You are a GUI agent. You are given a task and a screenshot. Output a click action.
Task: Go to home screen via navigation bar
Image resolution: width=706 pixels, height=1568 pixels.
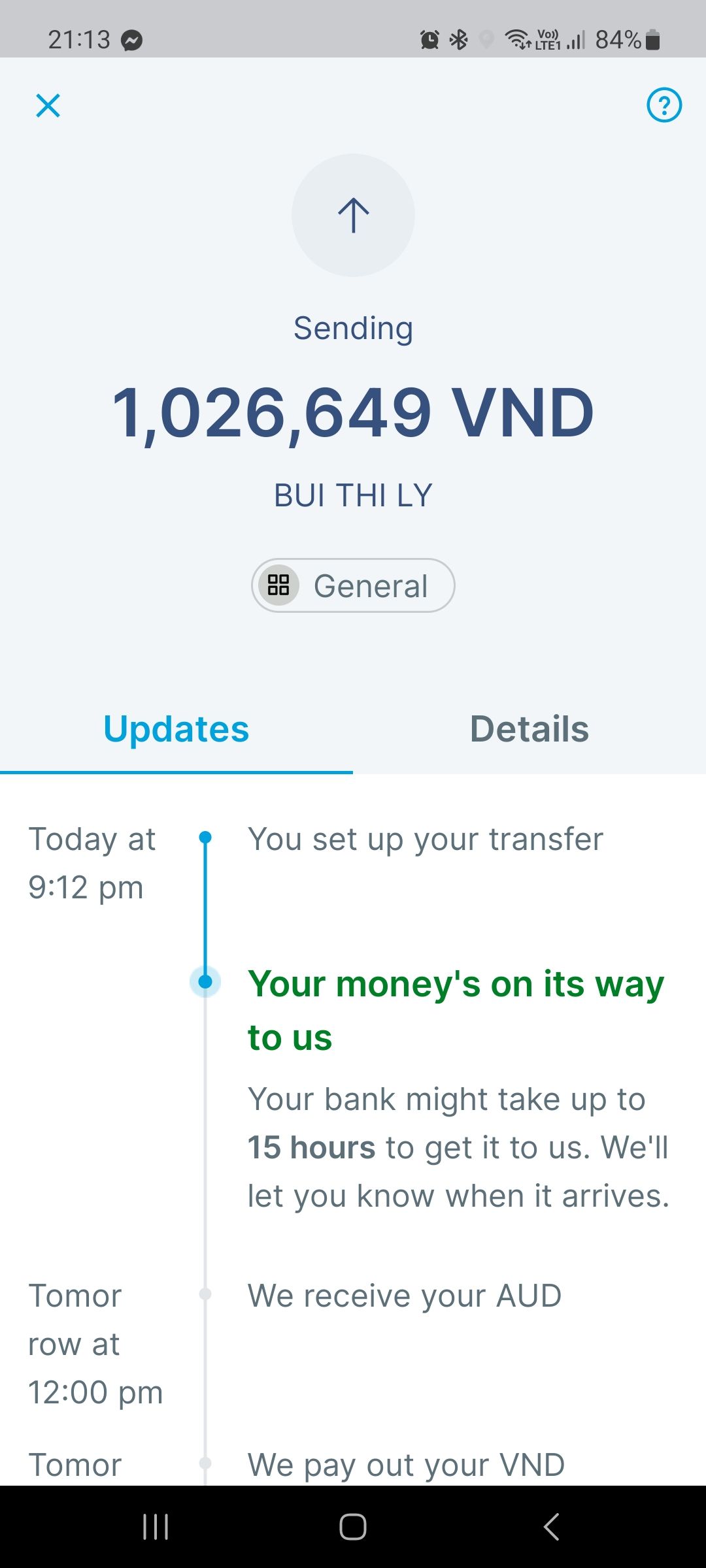pos(353,1527)
